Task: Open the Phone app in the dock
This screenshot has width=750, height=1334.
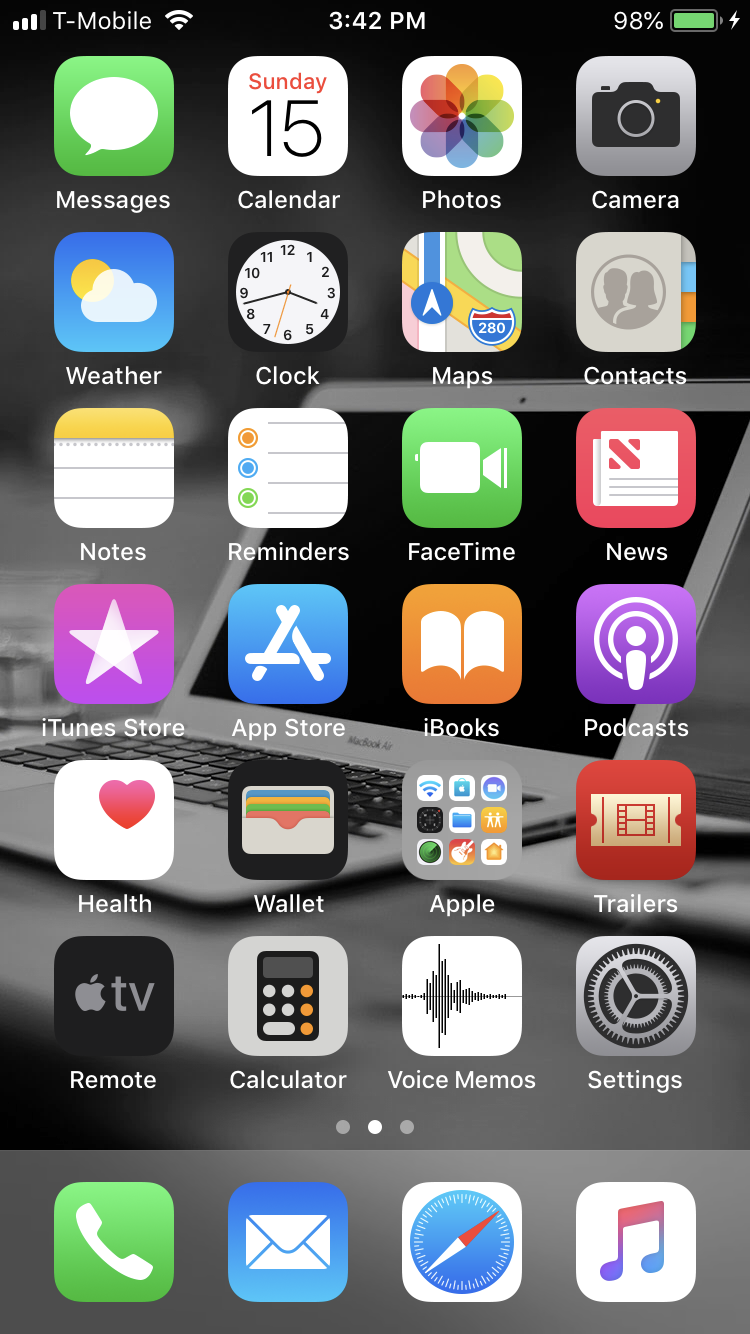Action: click(114, 1242)
